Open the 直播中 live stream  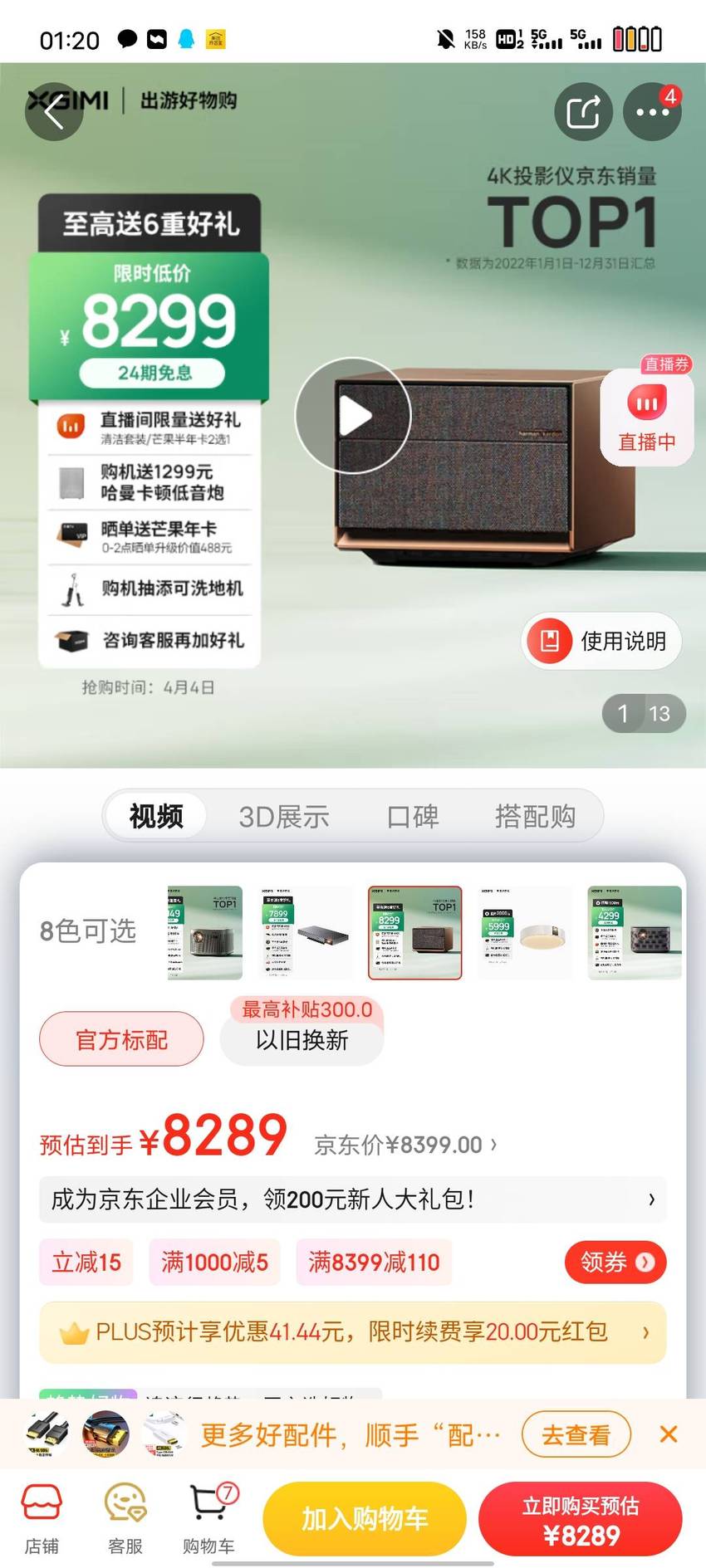coord(647,416)
